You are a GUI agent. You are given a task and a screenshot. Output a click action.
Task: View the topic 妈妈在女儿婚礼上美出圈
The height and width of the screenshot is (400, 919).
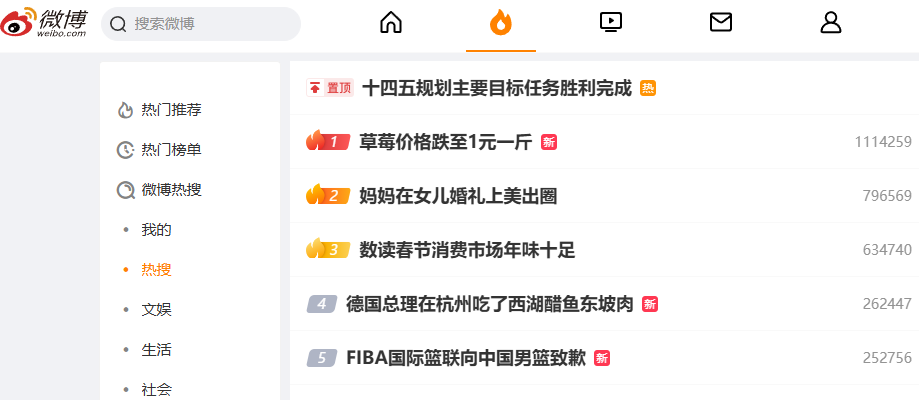tap(457, 196)
